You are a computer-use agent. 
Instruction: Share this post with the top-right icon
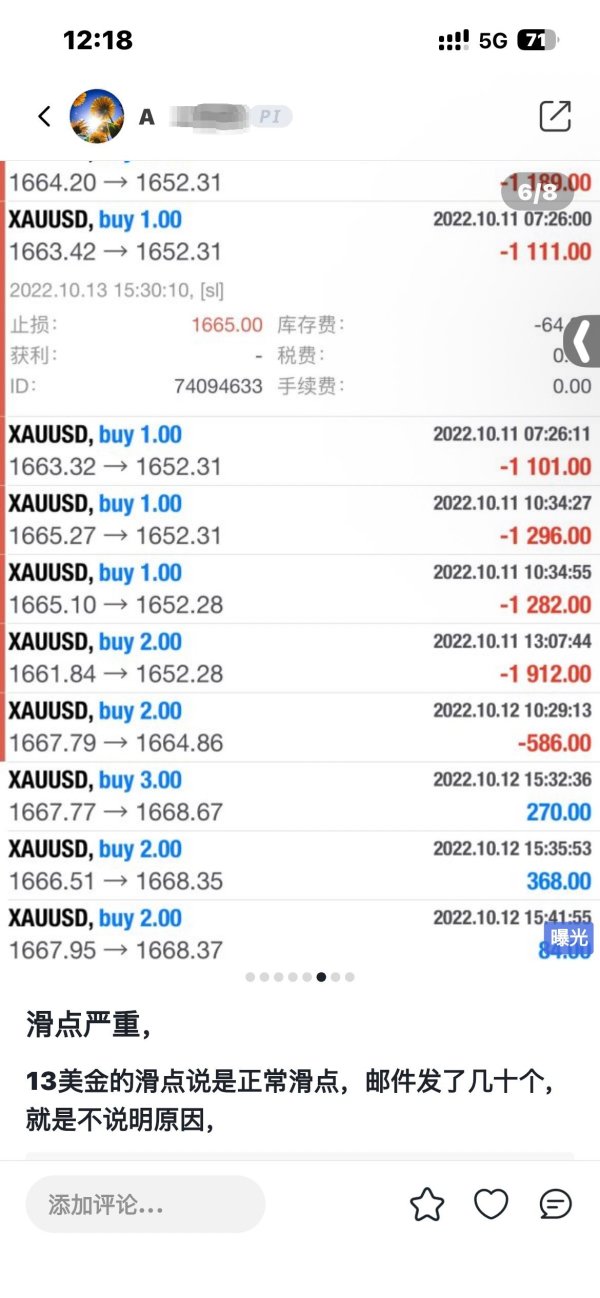click(555, 116)
